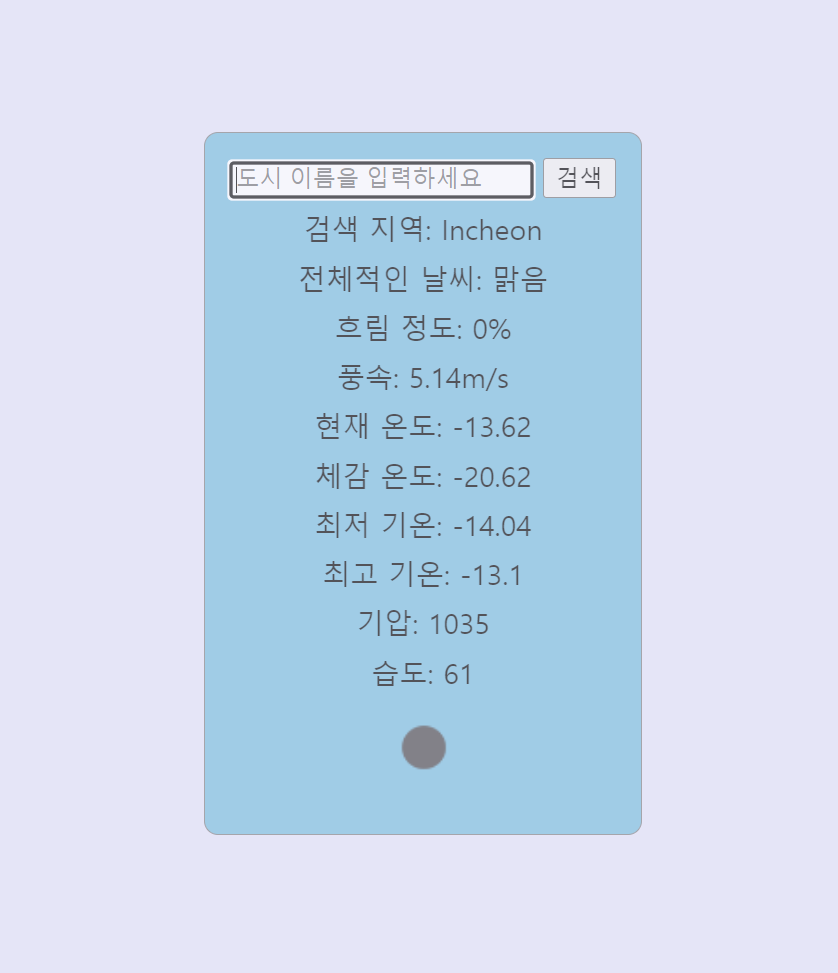Tap the city name input field

click(x=381, y=180)
